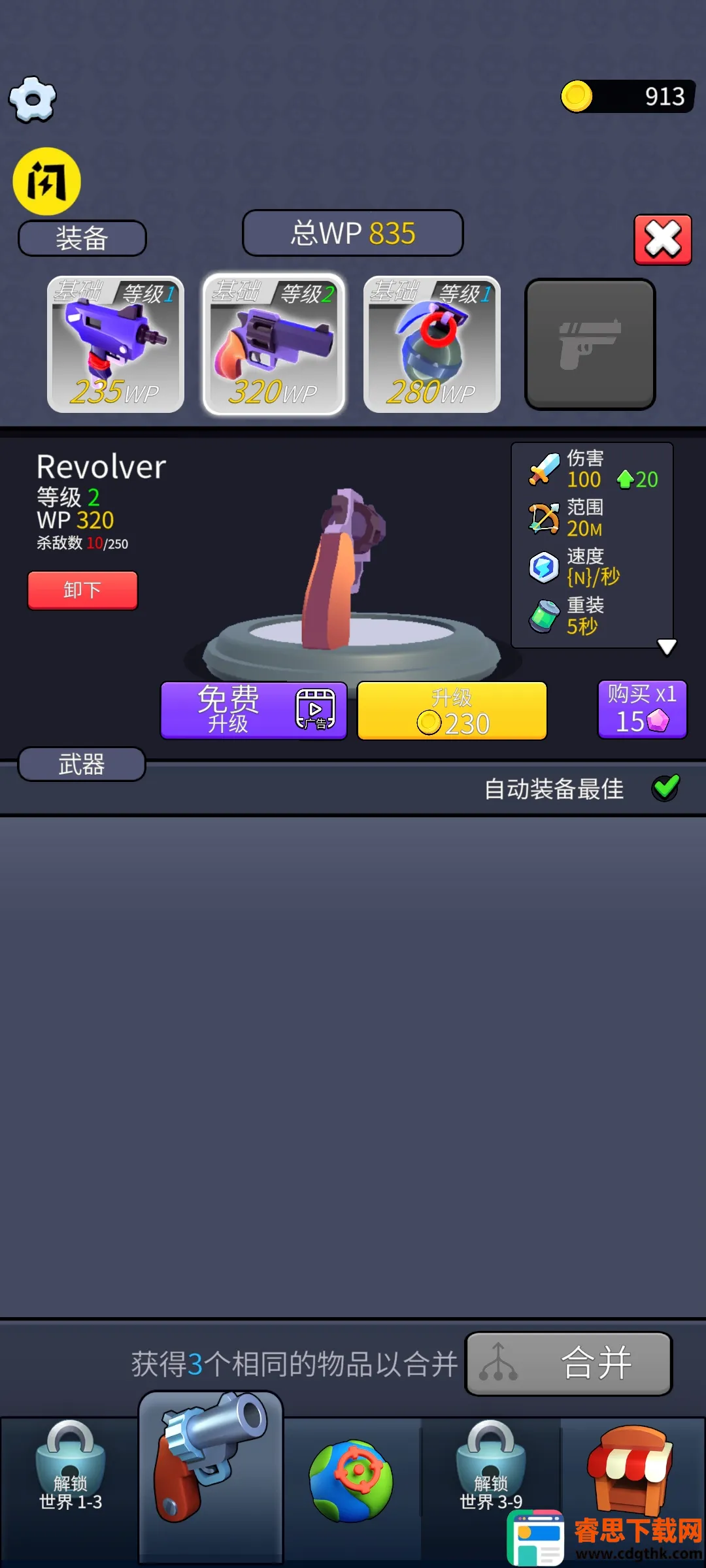Viewport: 706px width, 1568px height.
Task: Toggle auto-equip best (自动装备最佳) checkbox
Action: pos(665,788)
